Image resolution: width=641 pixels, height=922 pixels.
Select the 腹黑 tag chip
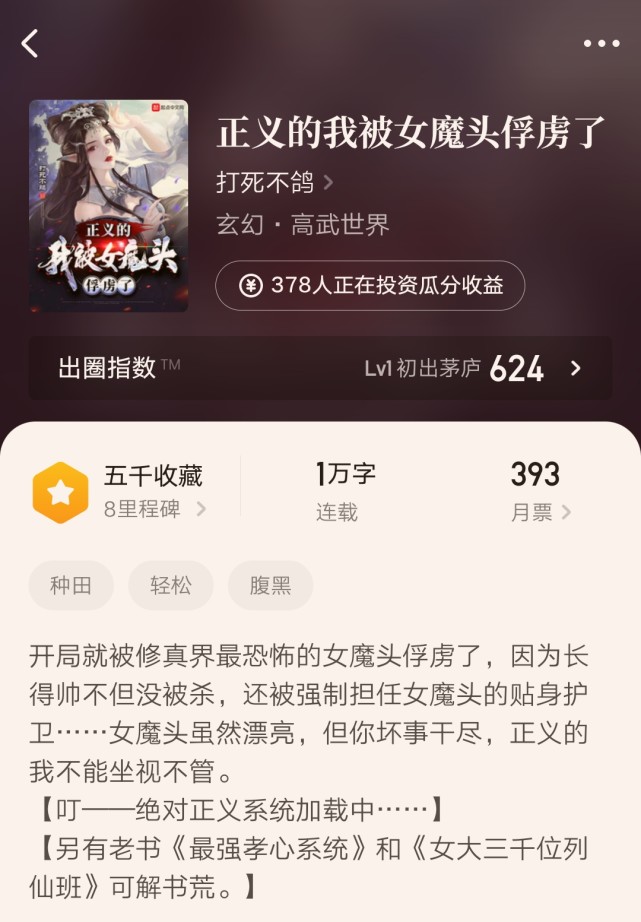click(270, 586)
